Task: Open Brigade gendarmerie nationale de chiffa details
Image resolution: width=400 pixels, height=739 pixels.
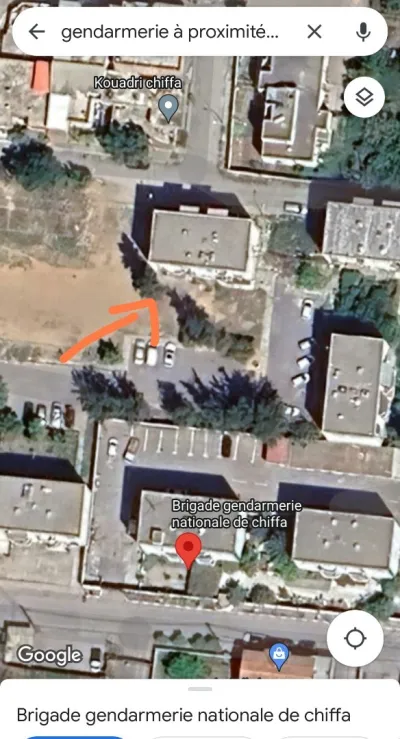Action: point(184,714)
